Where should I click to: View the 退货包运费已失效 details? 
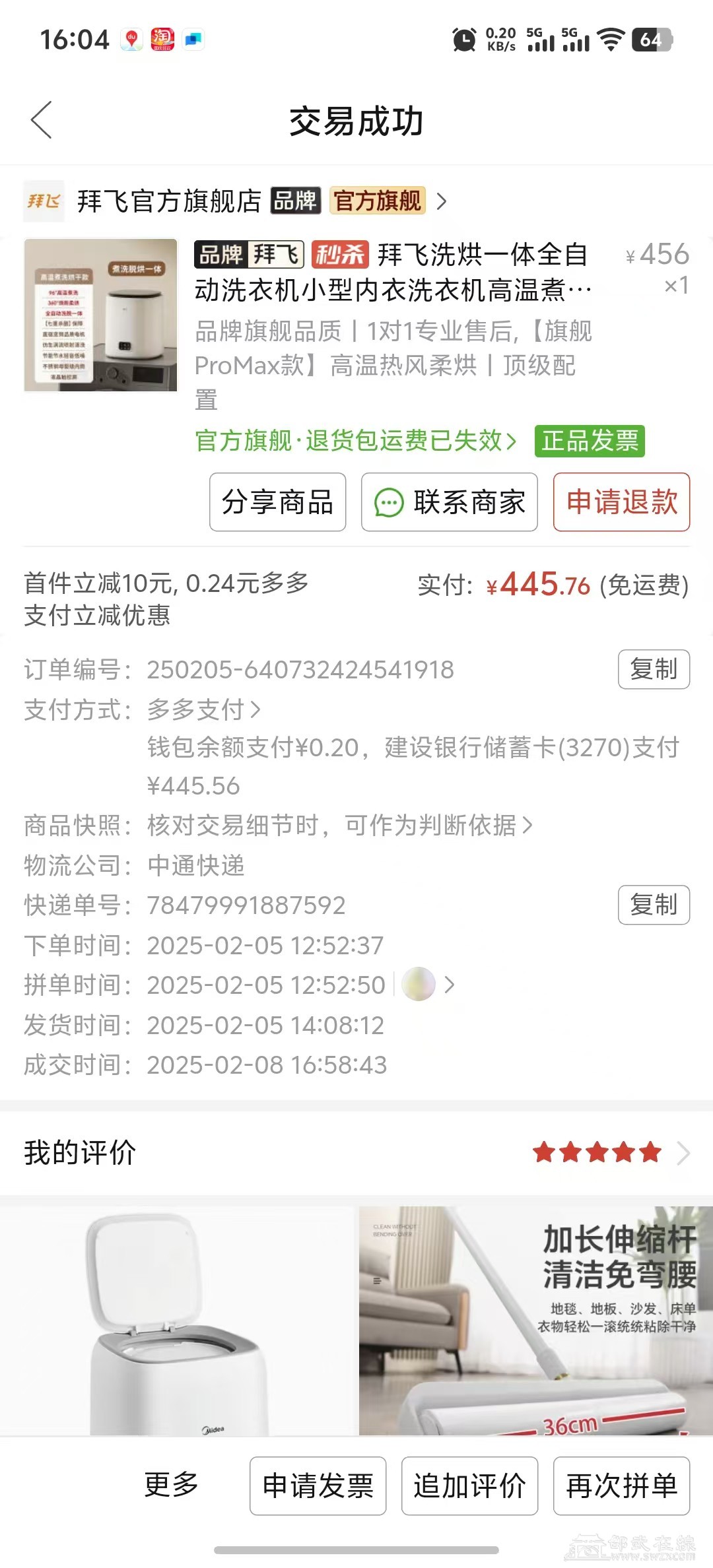[x=356, y=441]
